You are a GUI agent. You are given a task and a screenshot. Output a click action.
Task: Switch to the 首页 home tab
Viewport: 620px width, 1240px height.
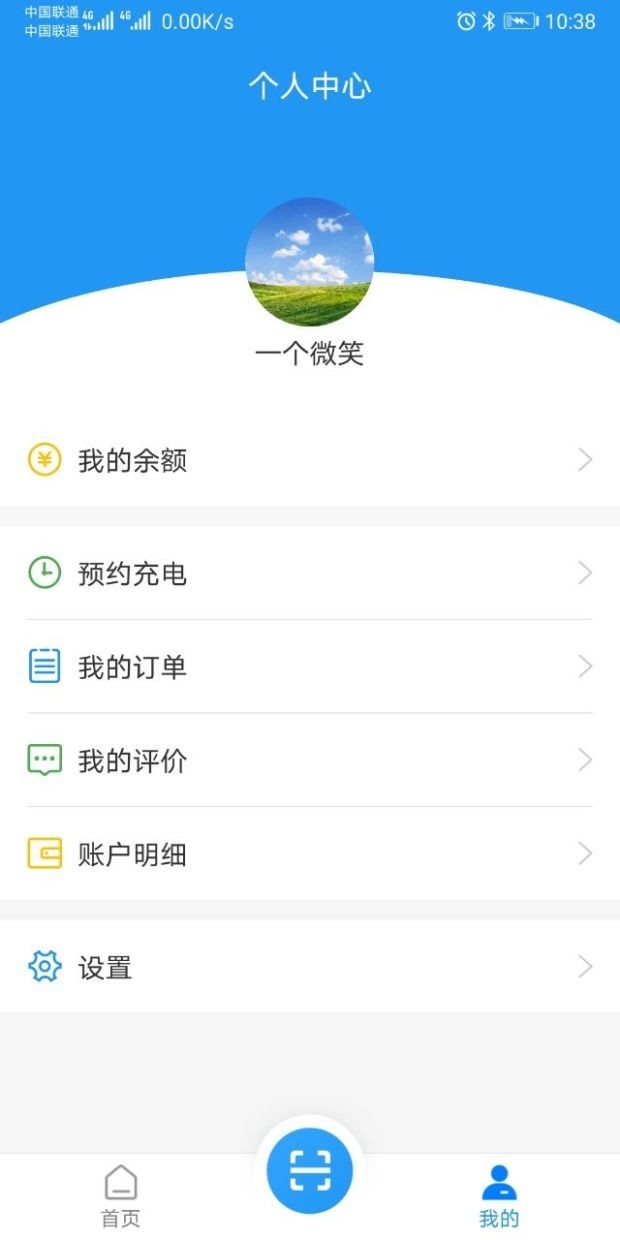[x=121, y=1196]
